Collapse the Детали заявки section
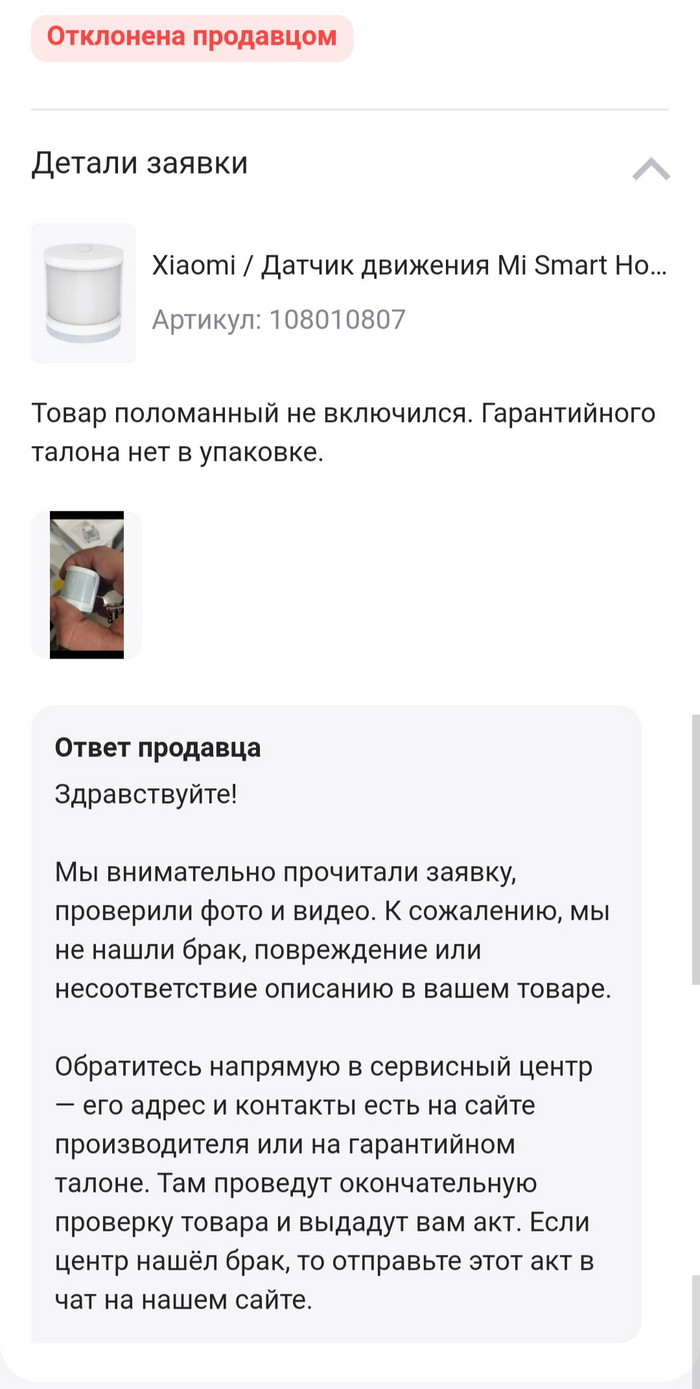The height and width of the screenshot is (1389, 700). tap(650, 168)
